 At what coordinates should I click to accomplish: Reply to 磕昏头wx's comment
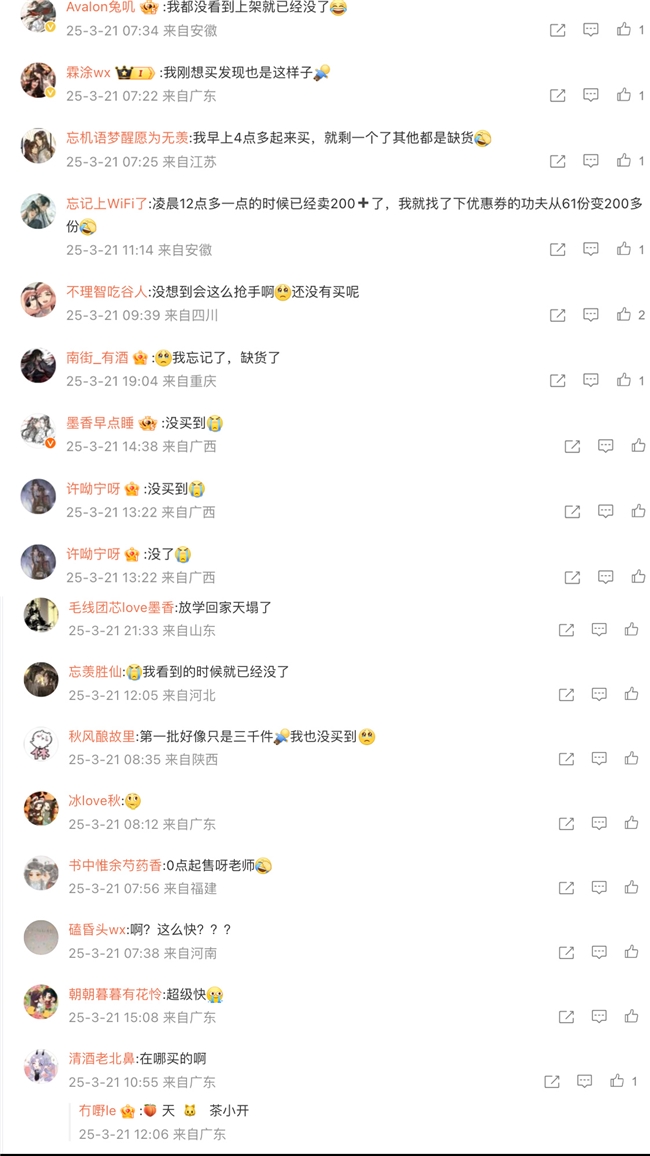point(599,953)
